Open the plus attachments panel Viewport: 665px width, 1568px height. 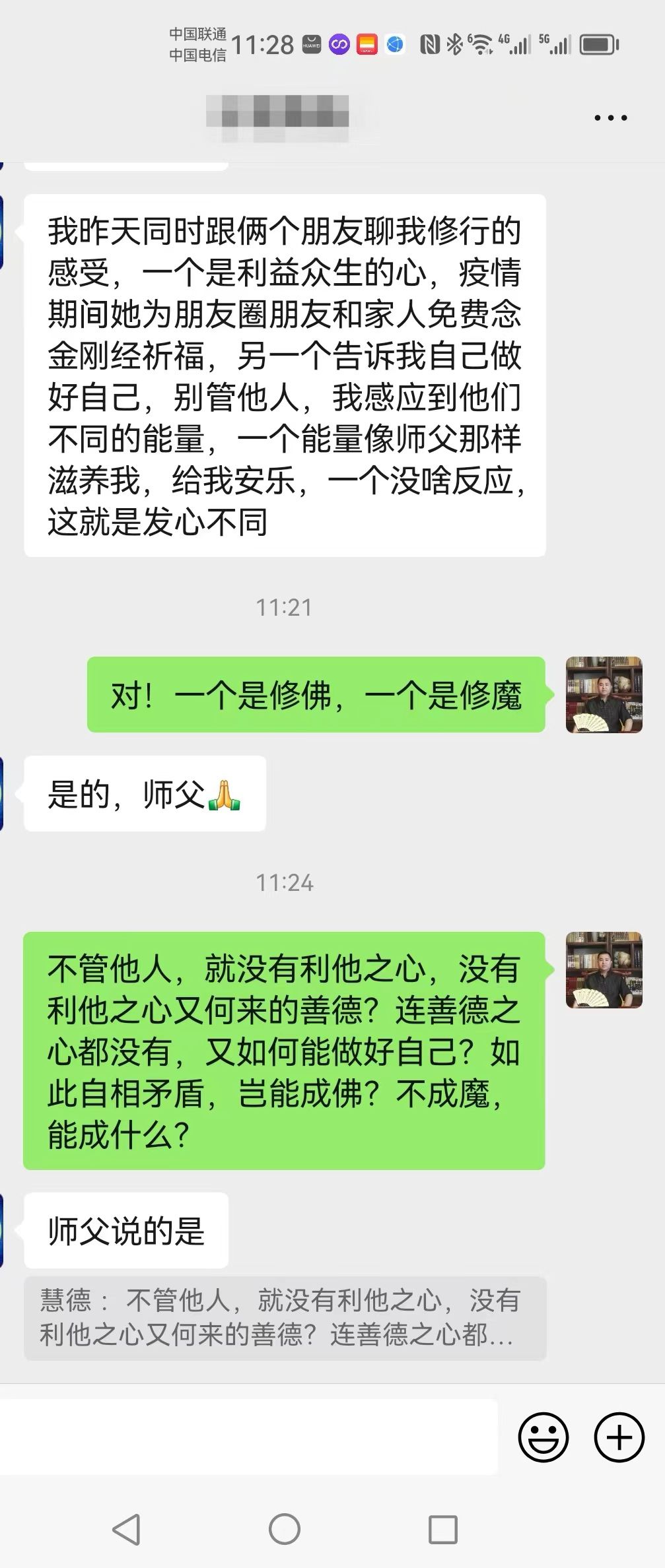[x=619, y=1437]
